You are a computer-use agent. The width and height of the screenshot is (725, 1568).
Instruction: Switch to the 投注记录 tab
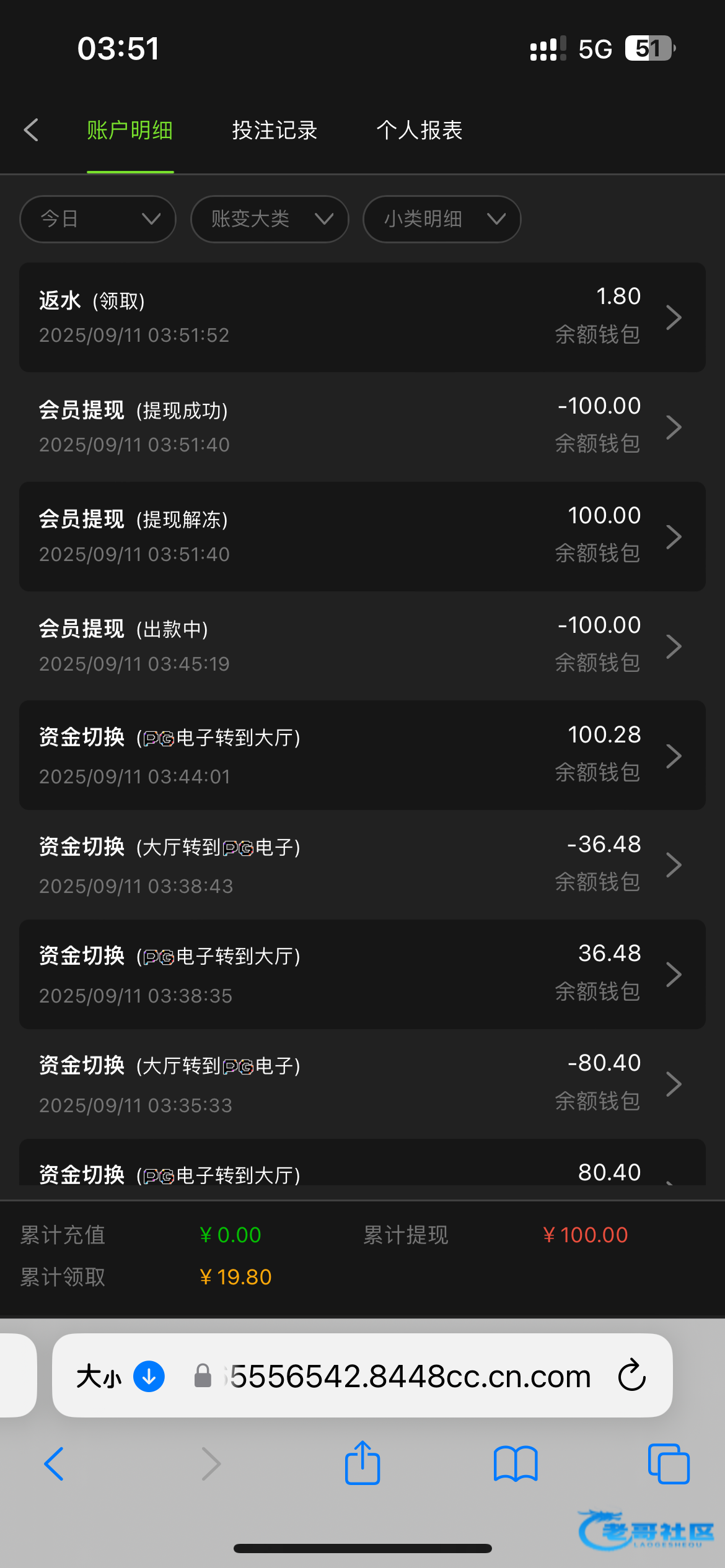pos(275,130)
